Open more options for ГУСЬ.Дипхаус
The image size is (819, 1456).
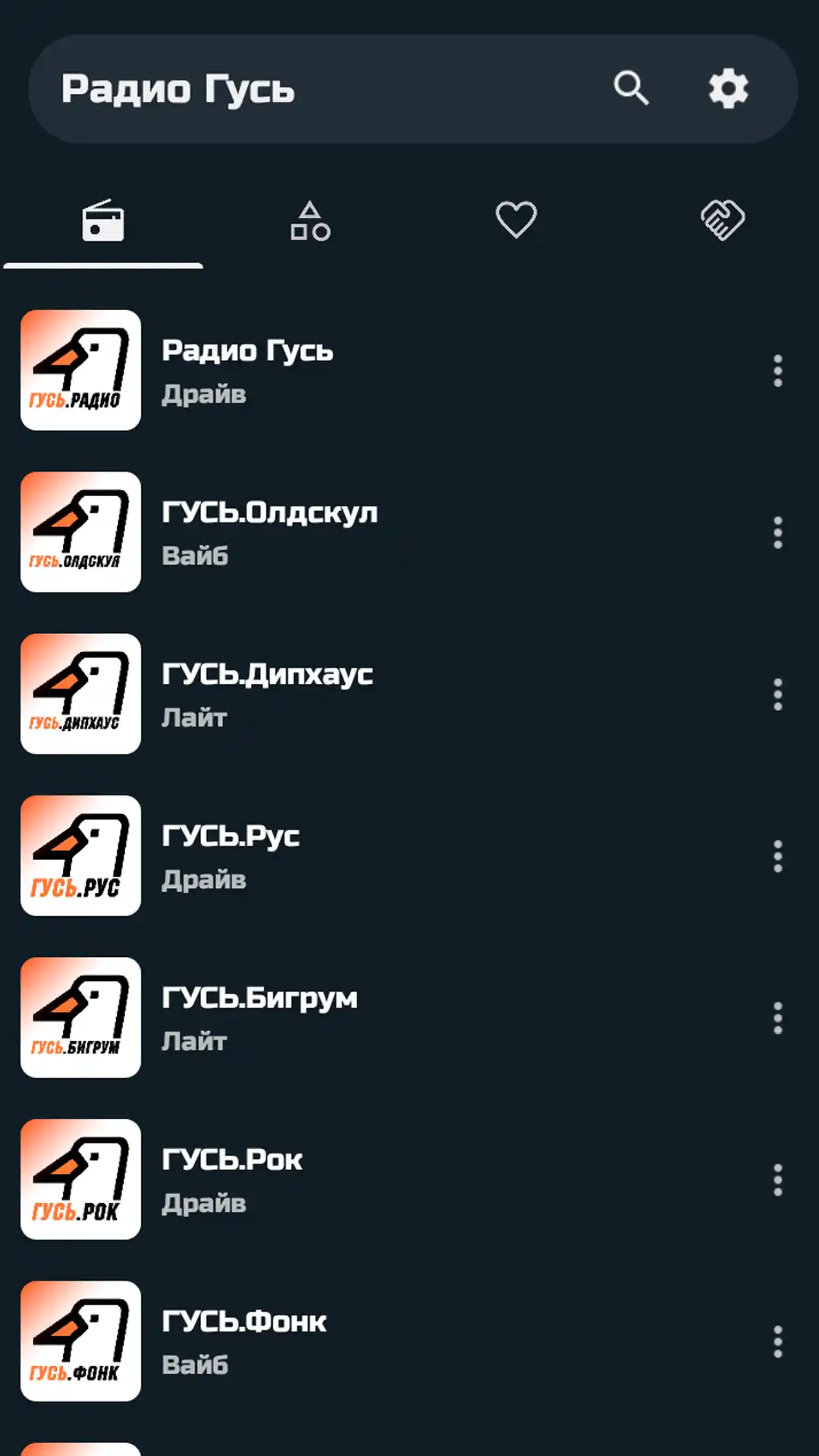pyautogui.click(x=777, y=695)
